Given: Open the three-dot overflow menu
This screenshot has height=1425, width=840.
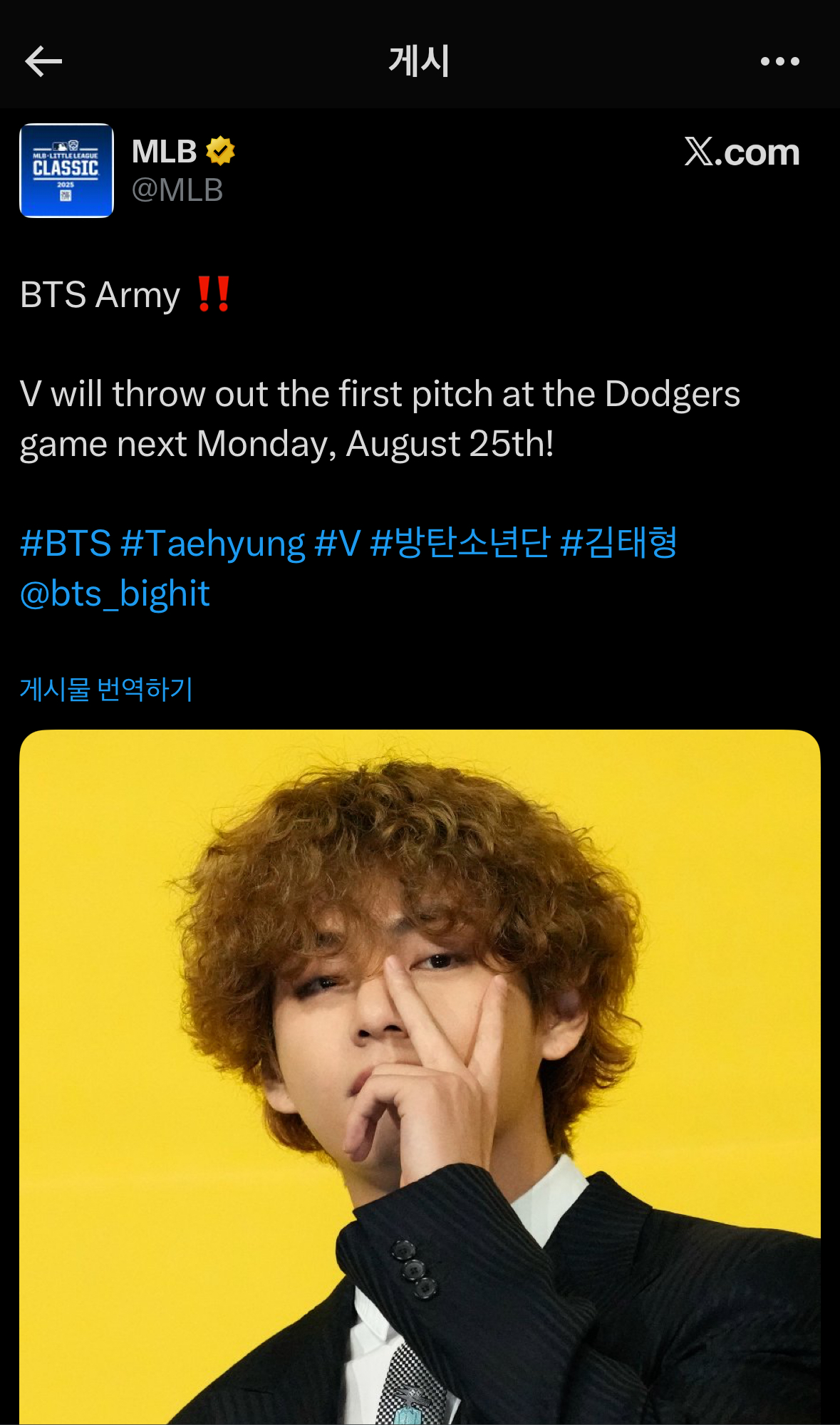Looking at the screenshot, I should pyautogui.click(x=779, y=61).
